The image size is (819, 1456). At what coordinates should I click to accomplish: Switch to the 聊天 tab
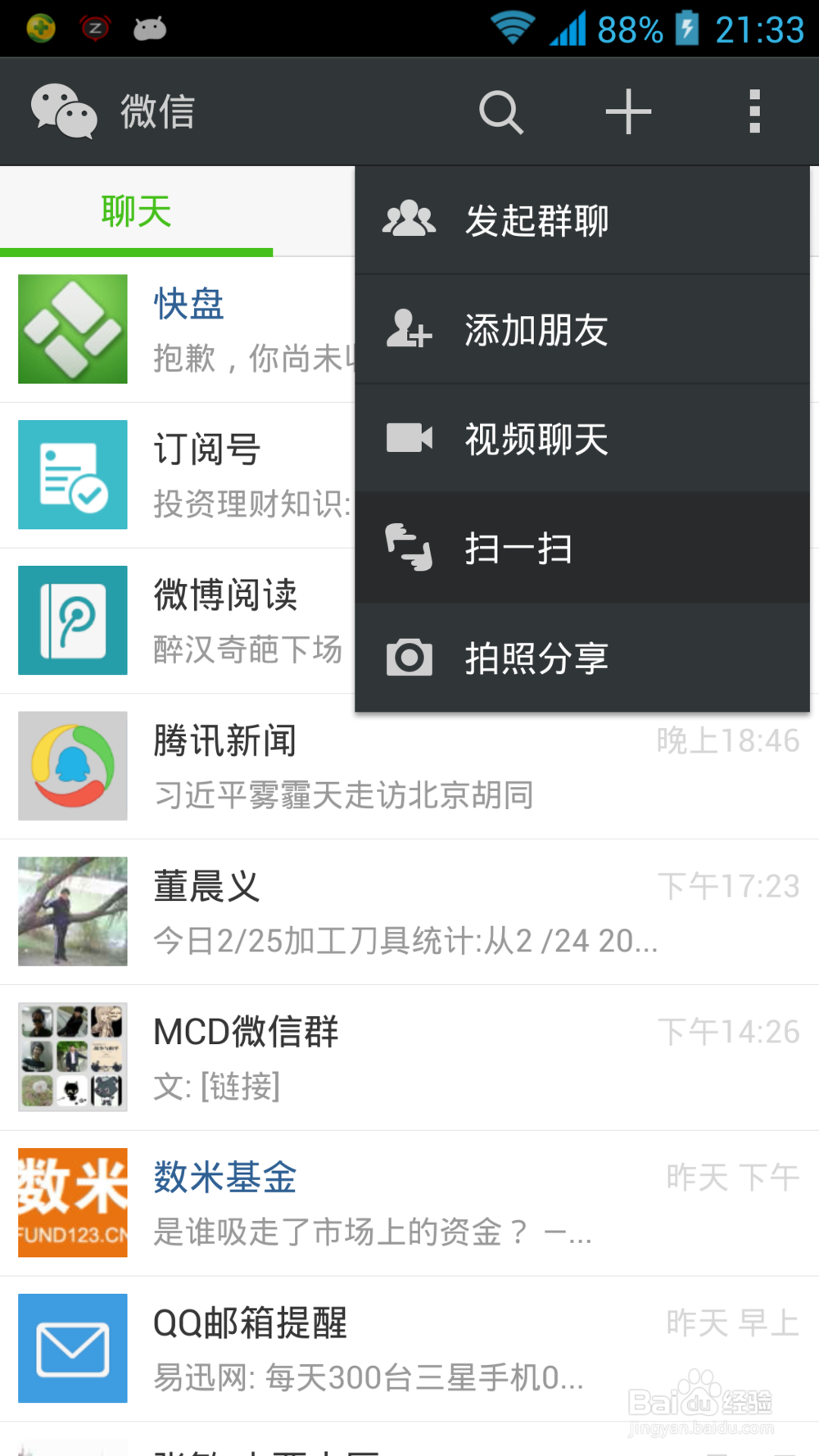click(x=136, y=210)
